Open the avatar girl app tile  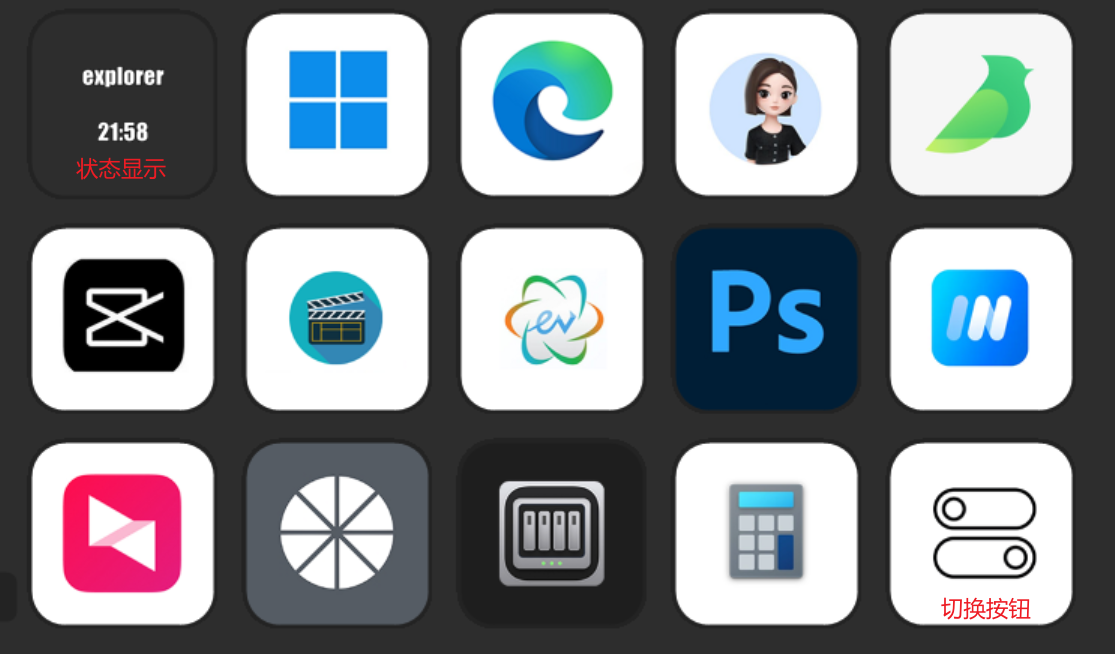click(x=766, y=104)
